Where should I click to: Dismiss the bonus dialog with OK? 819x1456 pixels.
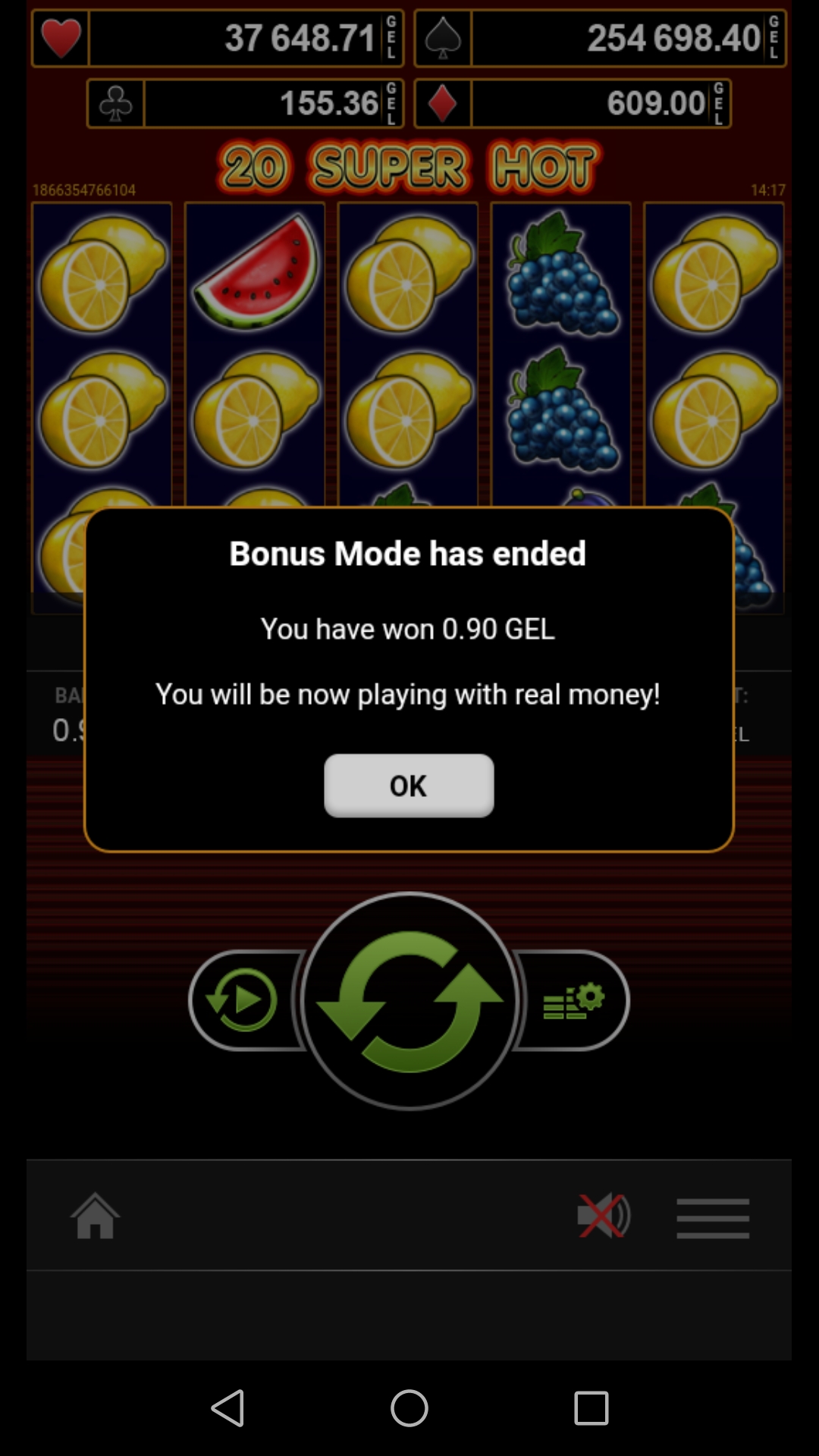[409, 786]
